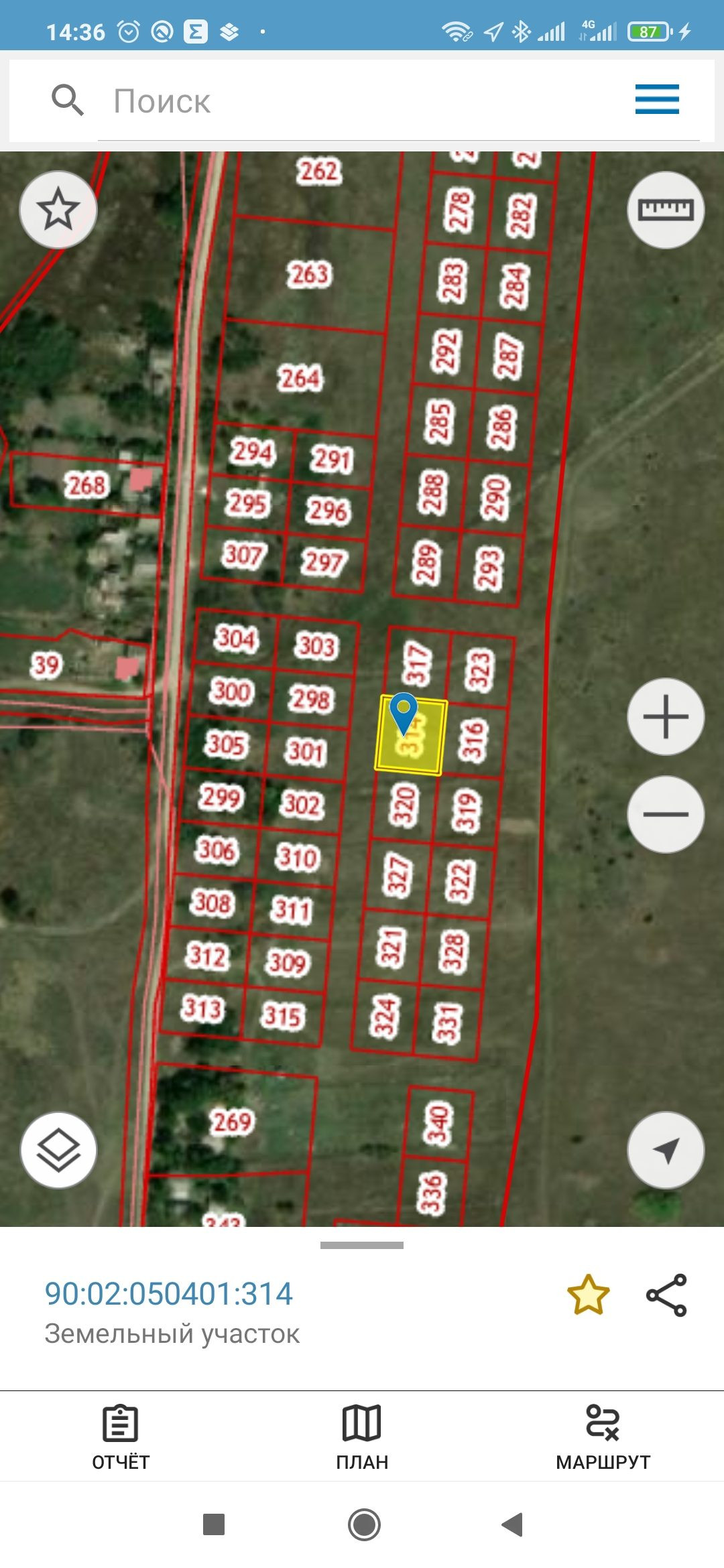This screenshot has width=724, height=1568.
Task: Toggle favorite star for parcel 90:02:050401:314
Action: tap(588, 1295)
